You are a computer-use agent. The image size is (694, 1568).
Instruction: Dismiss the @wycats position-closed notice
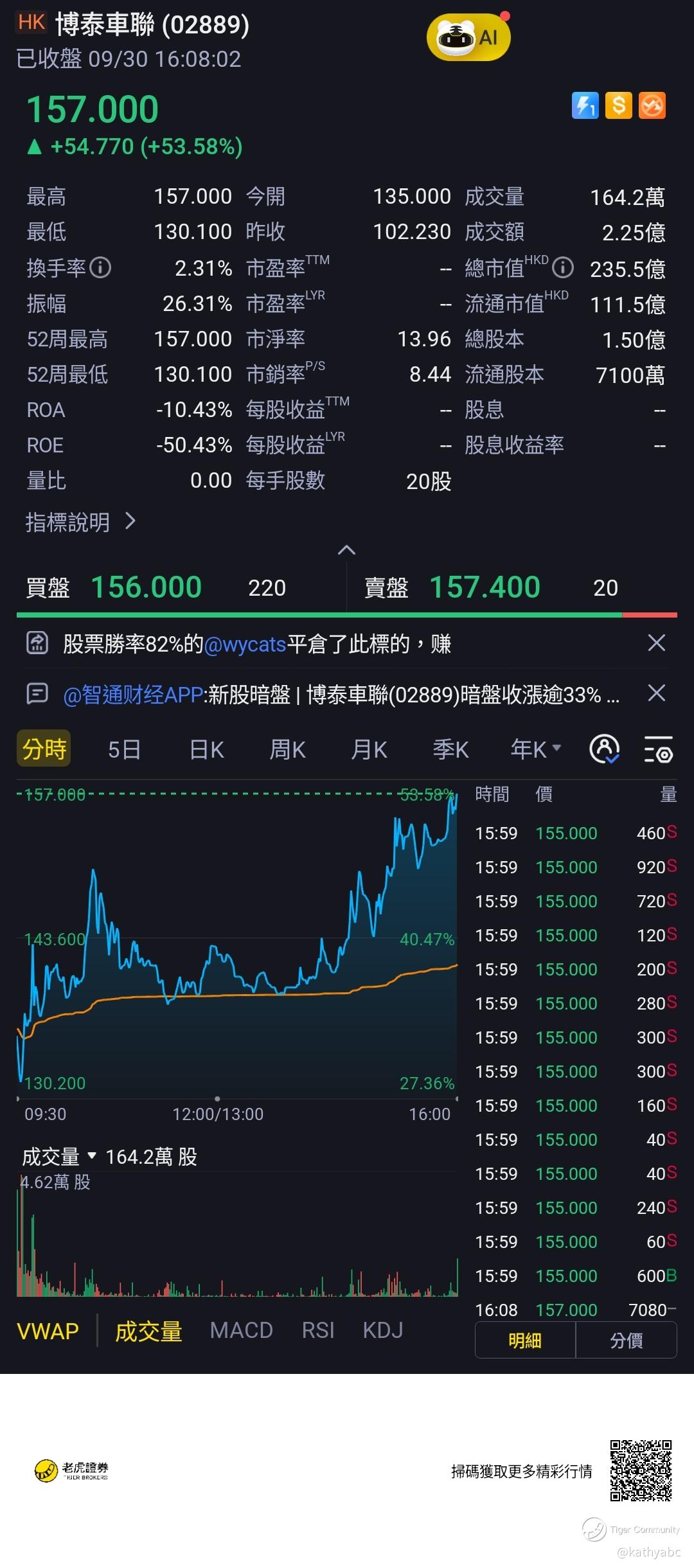coord(656,643)
